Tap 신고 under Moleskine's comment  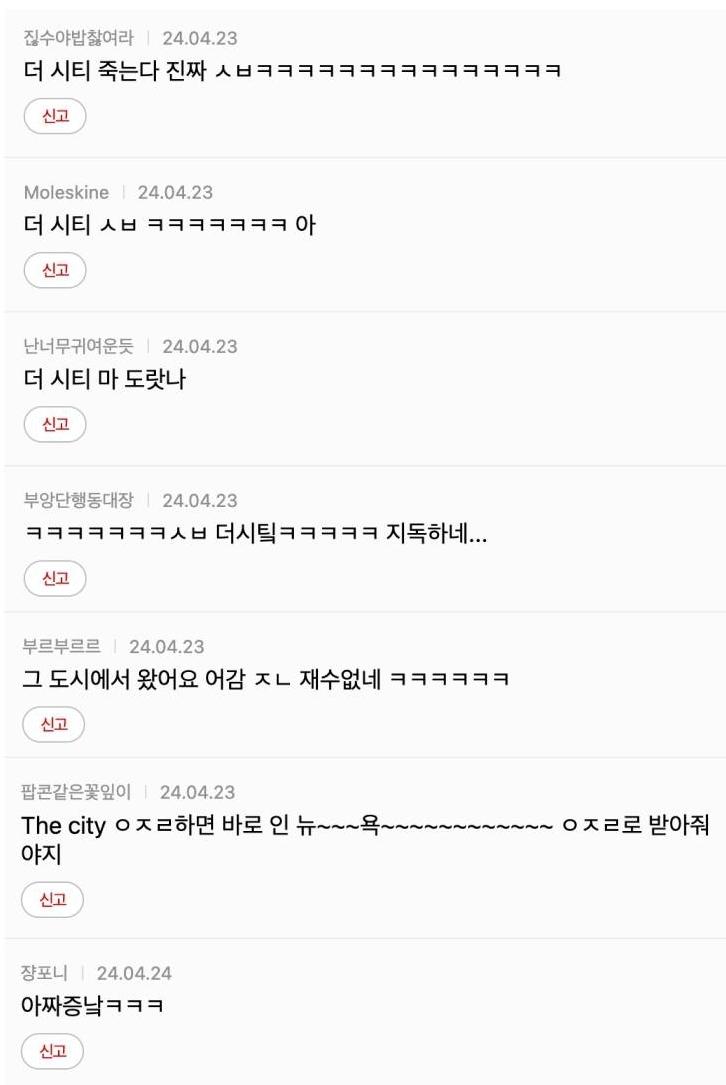(55, 270)
